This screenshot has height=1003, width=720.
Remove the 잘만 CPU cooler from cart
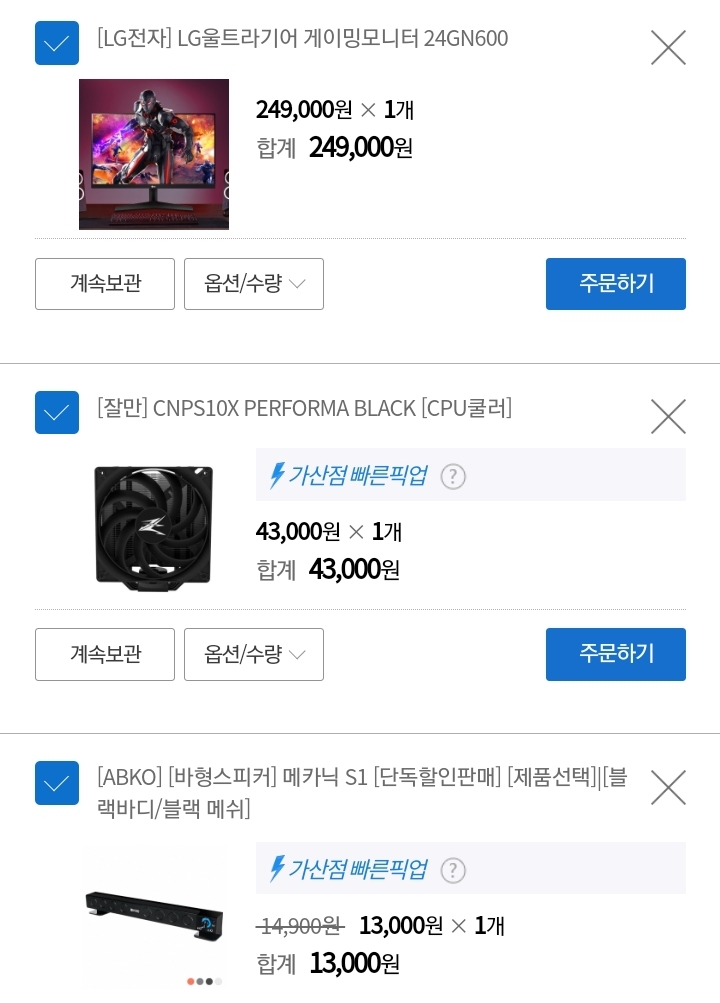coord(668,416)
